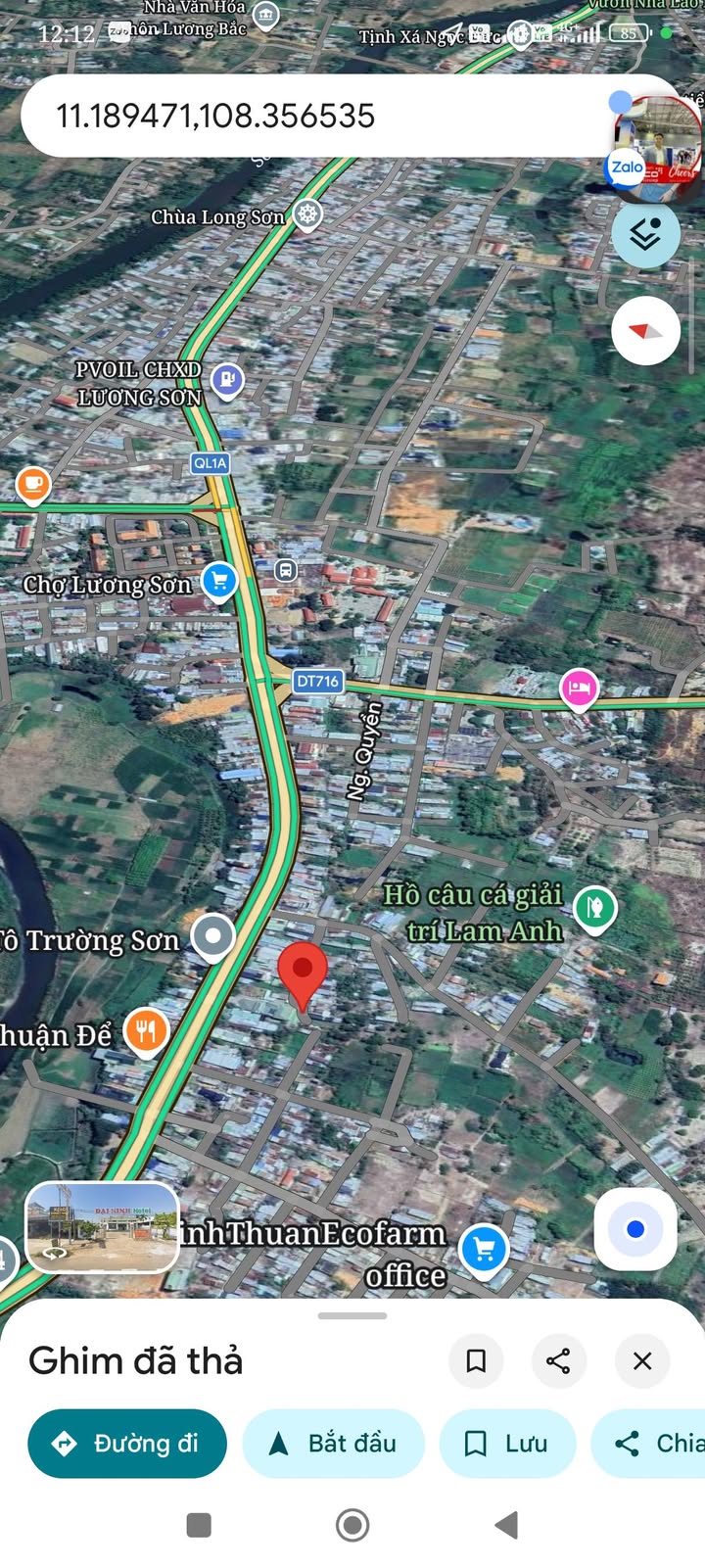
Task: Start navigation with Bắt đầu
Action: 333,1443
